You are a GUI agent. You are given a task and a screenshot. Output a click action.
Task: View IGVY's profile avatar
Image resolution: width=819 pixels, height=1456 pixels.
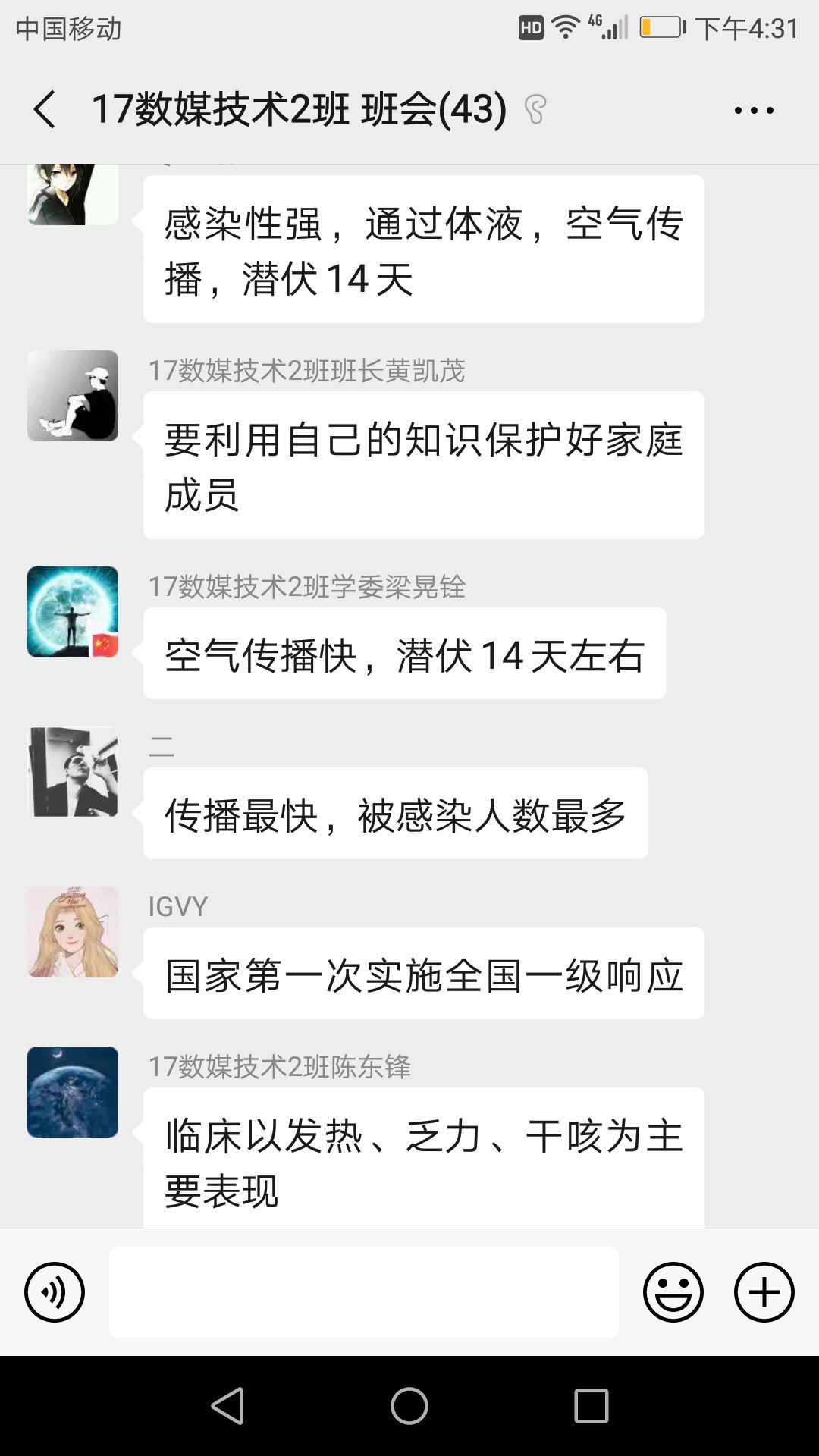(x=73, y=932)
